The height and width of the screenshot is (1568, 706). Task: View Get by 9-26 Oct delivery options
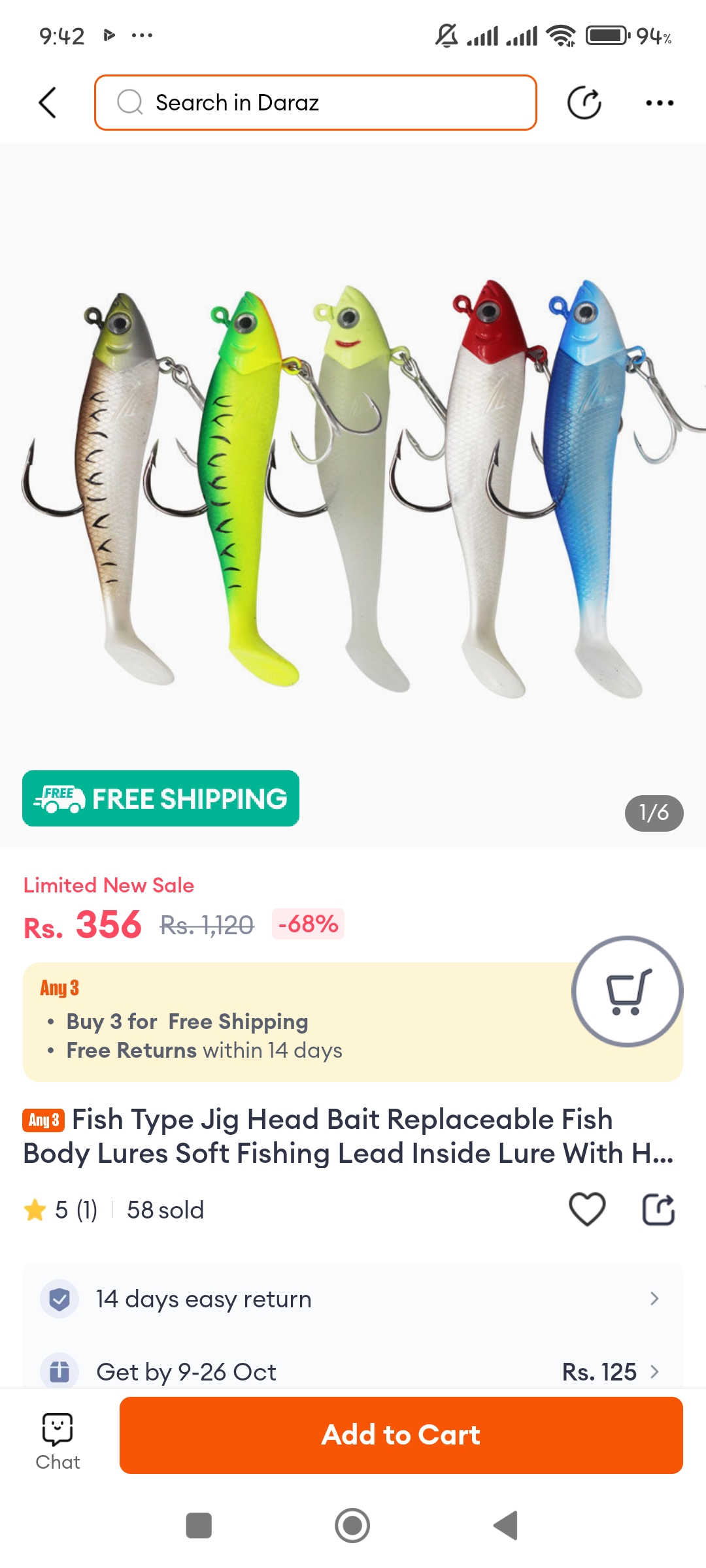pyautogui.click(x=353, y=1371)
